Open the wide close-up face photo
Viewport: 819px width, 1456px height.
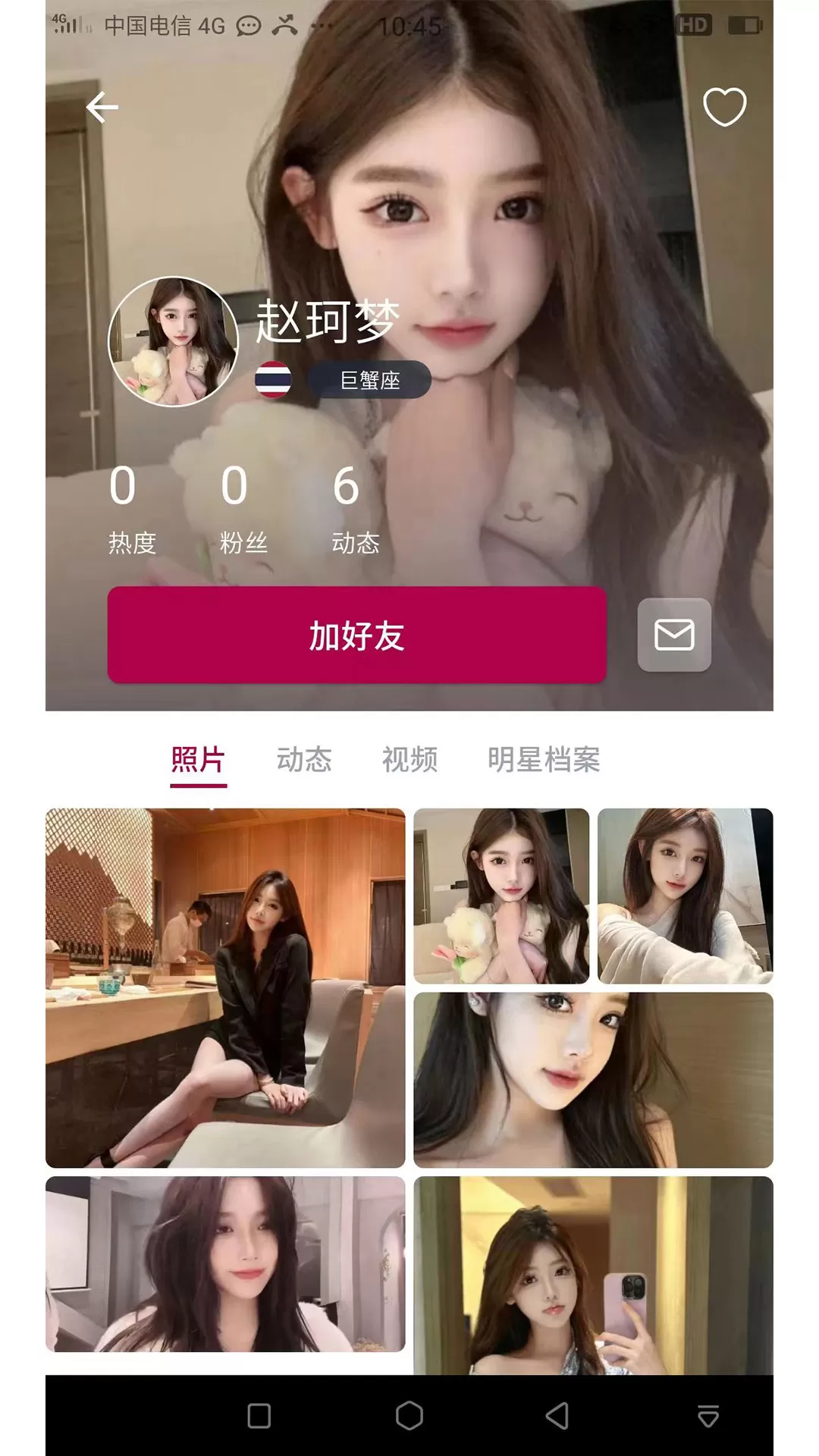pyautogui.click(x=593, y=1079)
